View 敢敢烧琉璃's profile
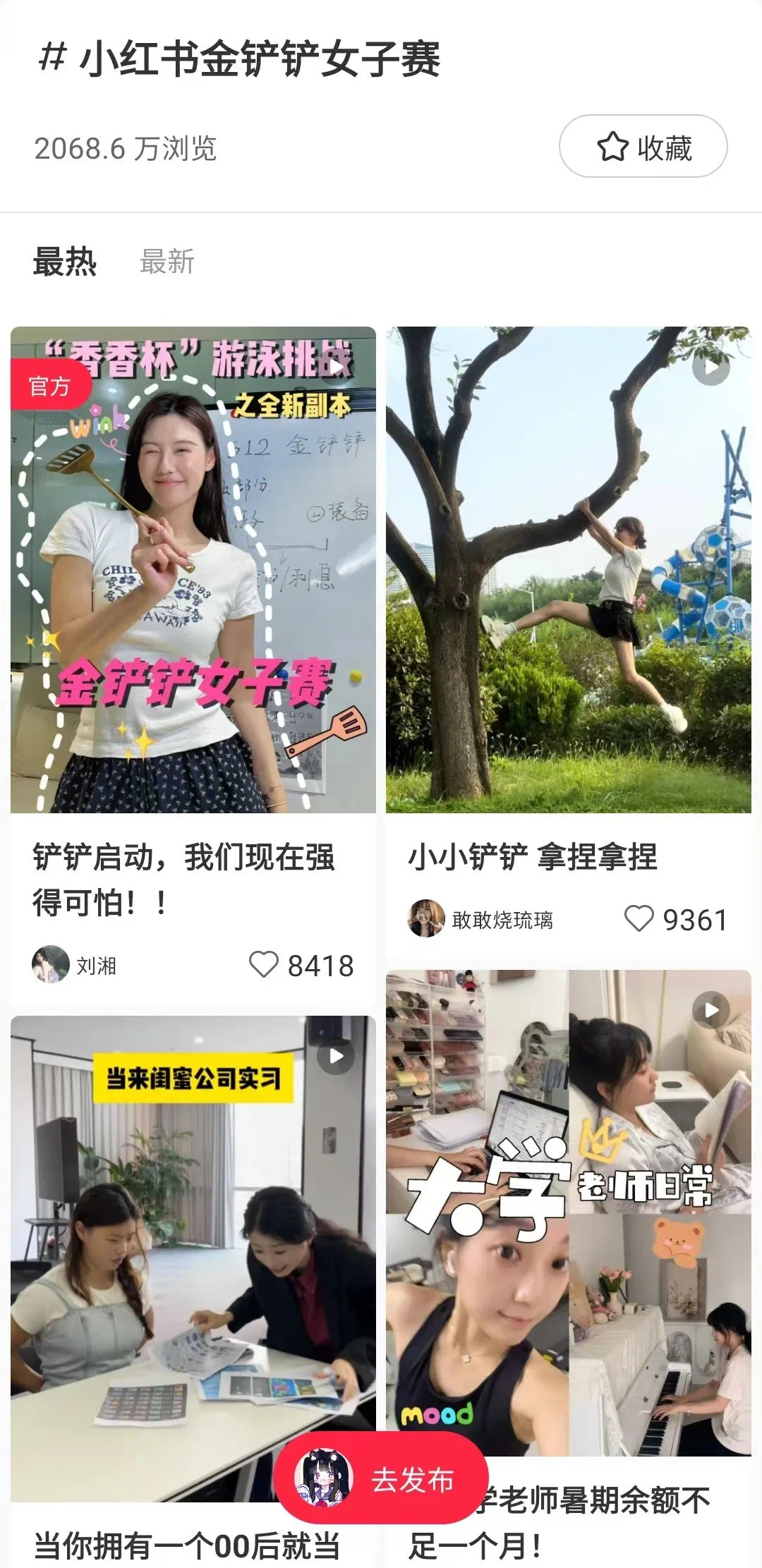 [480, 918]
